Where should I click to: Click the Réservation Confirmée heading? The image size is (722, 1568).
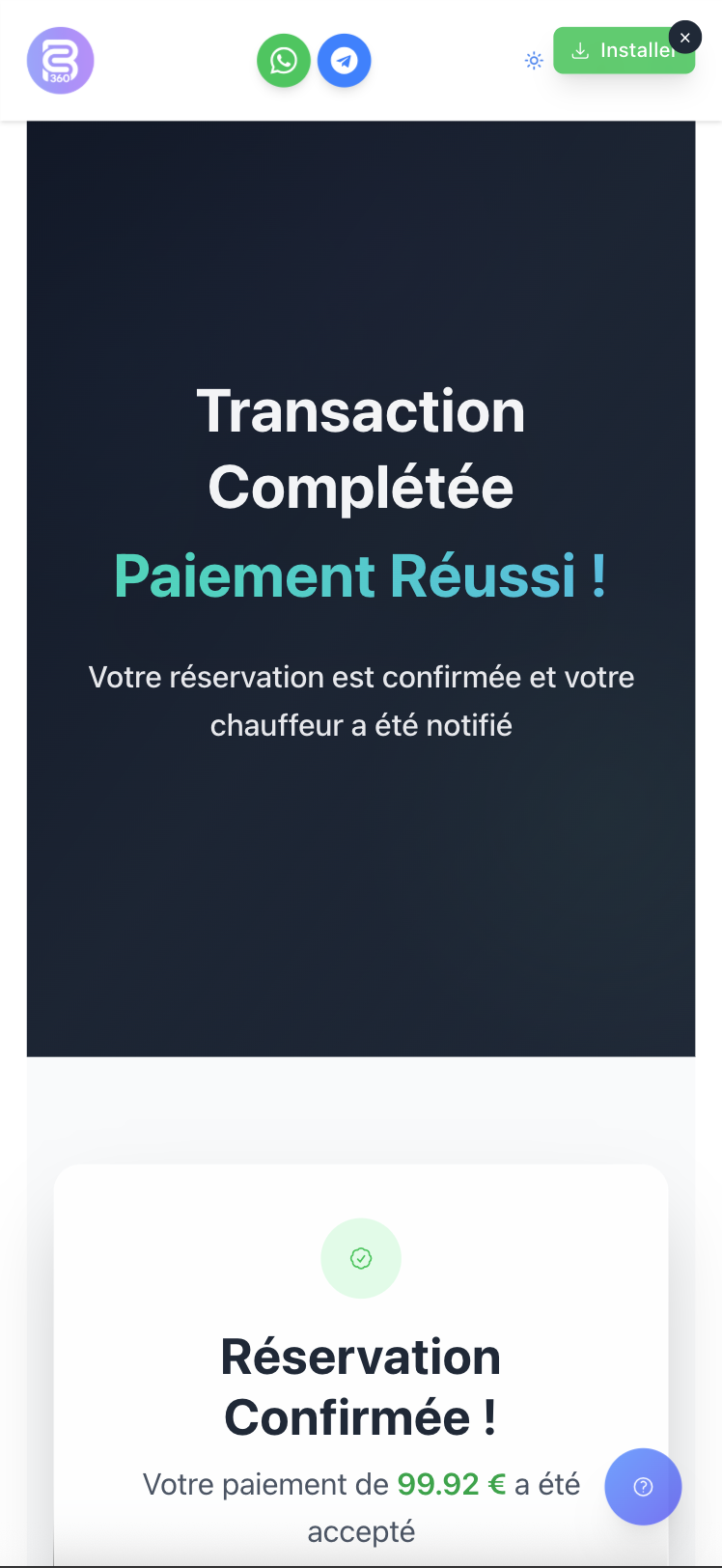361,1386
